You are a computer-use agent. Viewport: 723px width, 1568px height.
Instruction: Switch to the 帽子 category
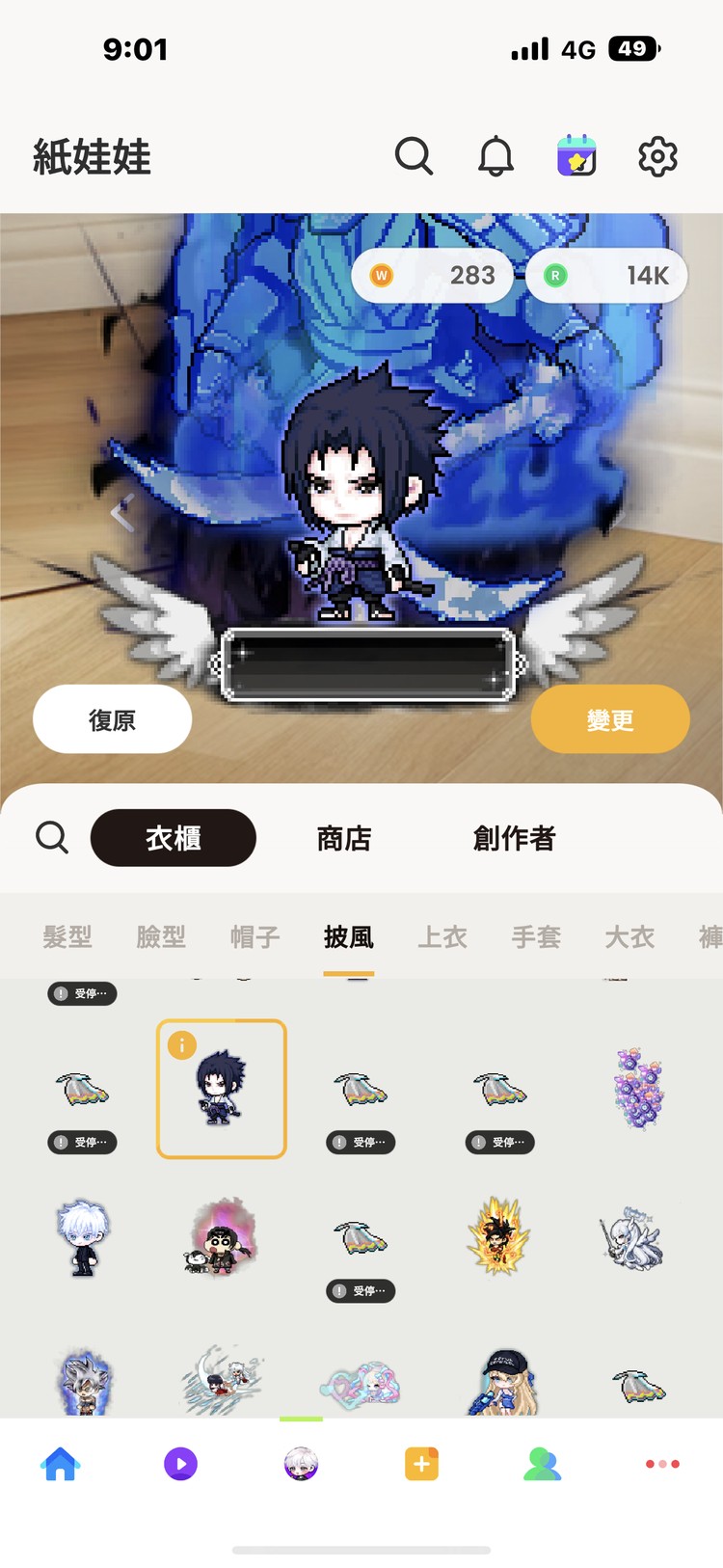(x=254, y=936)
